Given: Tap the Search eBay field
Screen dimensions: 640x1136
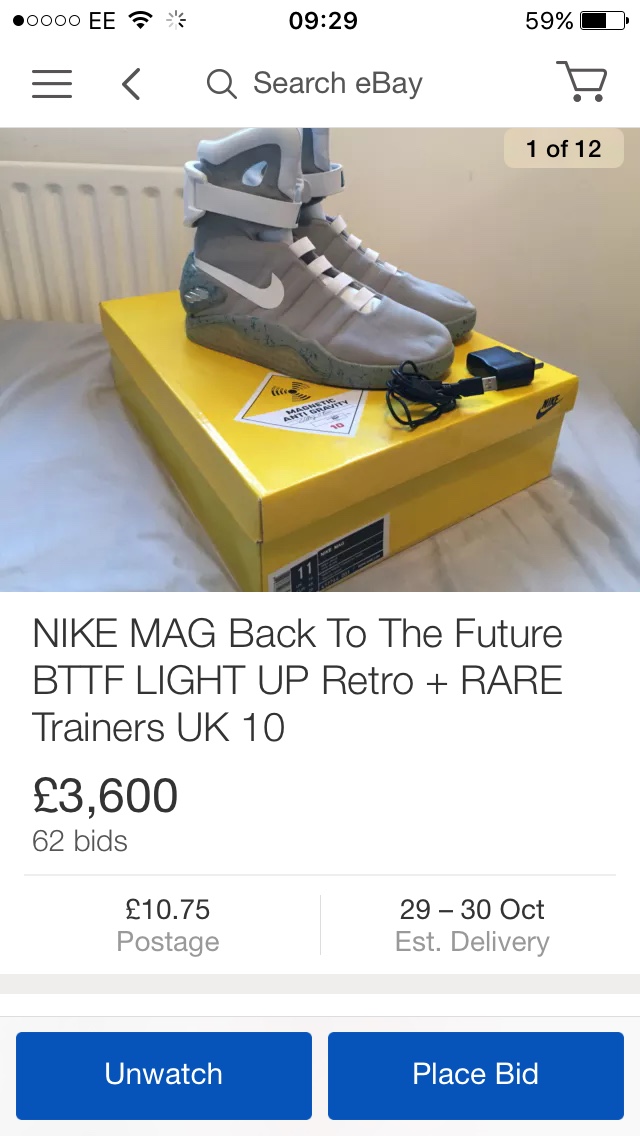Looking at the screenshot, I should pyautogui.click(x=314, y=83).
